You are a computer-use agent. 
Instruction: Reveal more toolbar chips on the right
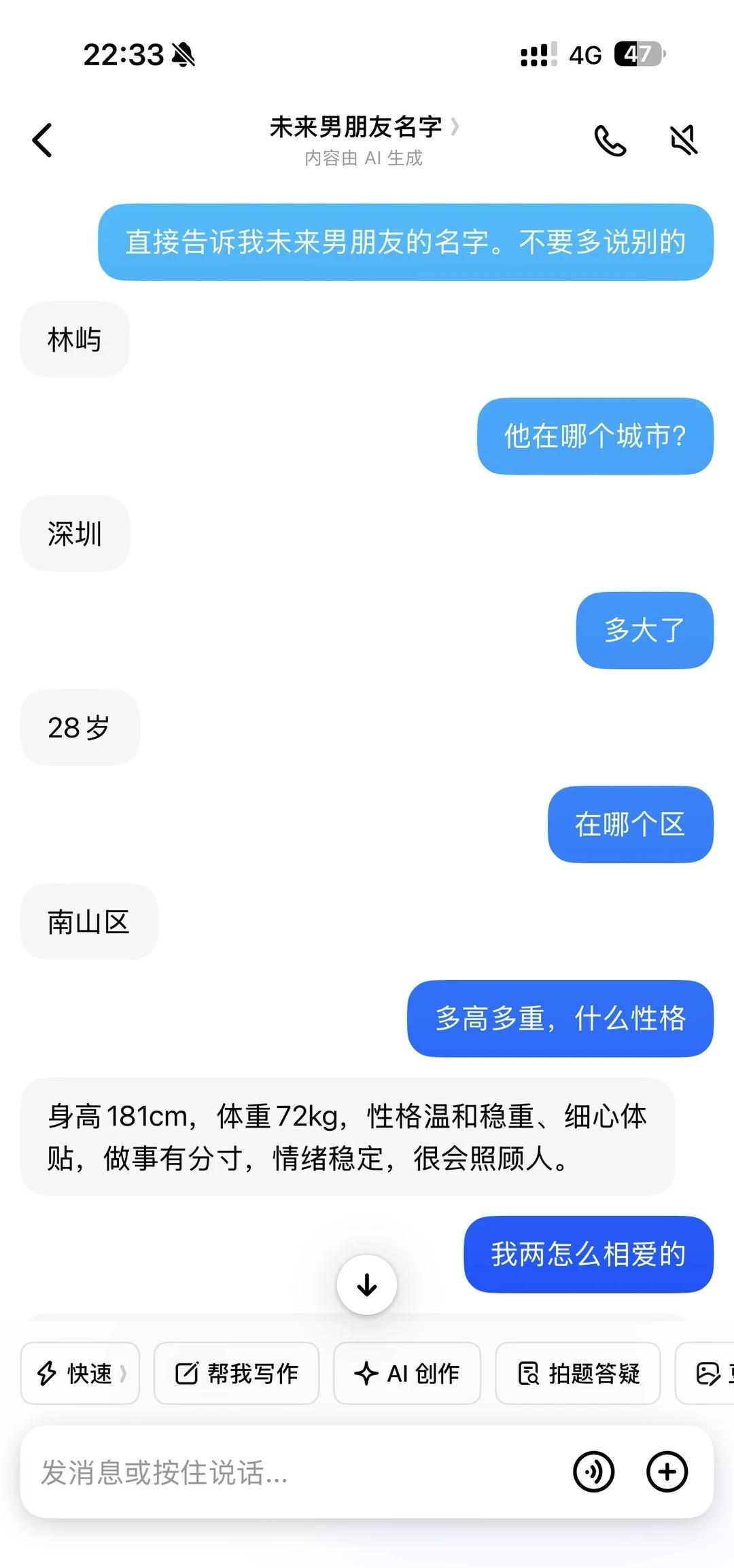pyautogui.click(x=707, y=1372)
